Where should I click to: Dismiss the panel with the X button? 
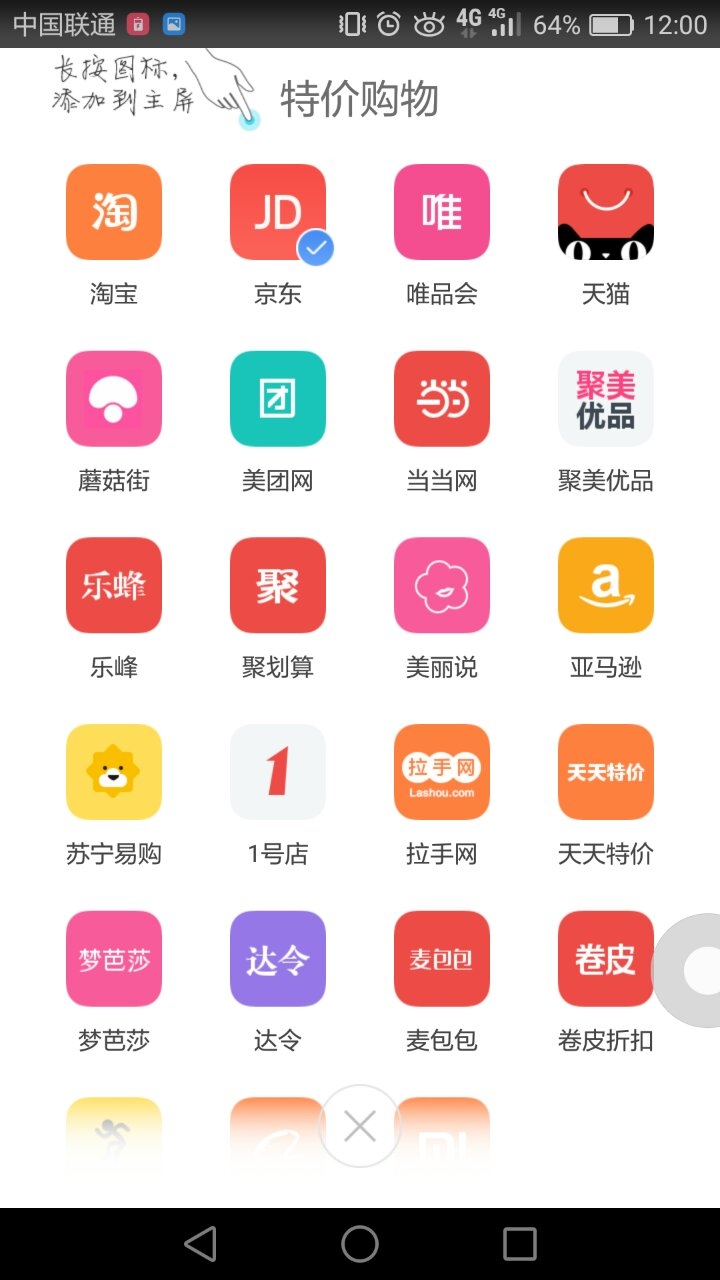pos(360,1125)
